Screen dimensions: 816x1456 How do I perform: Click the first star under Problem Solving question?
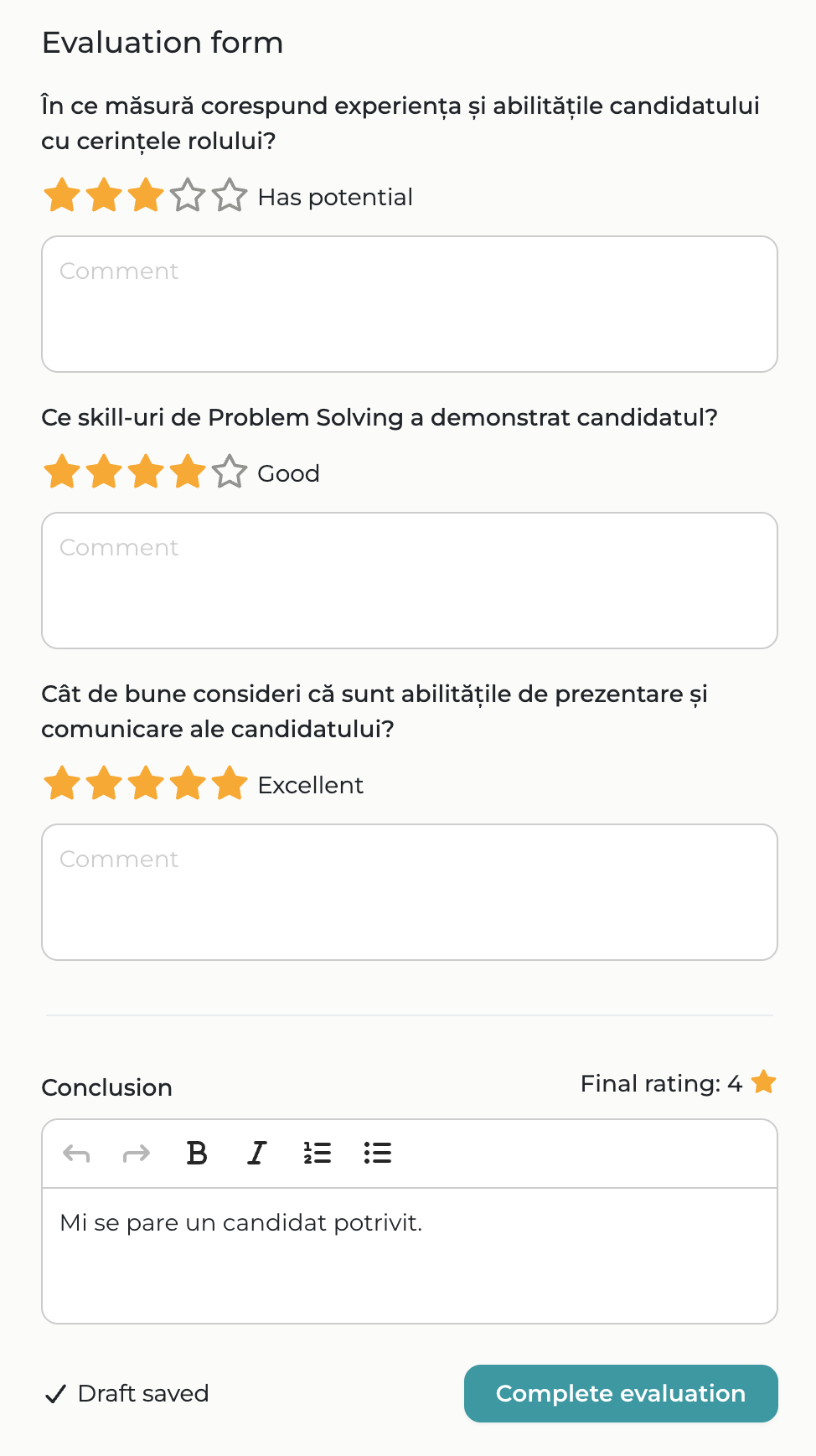62,472
